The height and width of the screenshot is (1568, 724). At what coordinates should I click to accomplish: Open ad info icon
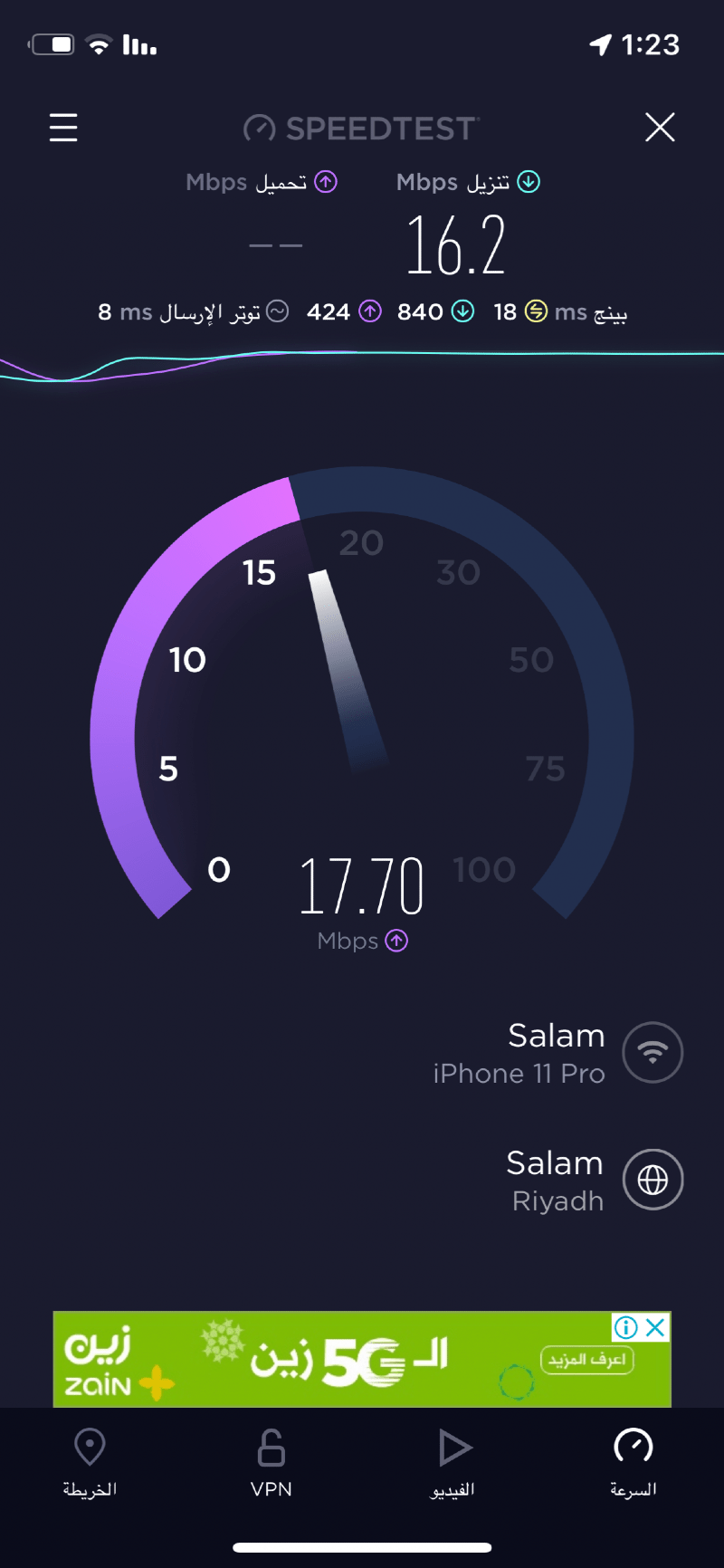pyautogui.click(x=625, y=1327)
